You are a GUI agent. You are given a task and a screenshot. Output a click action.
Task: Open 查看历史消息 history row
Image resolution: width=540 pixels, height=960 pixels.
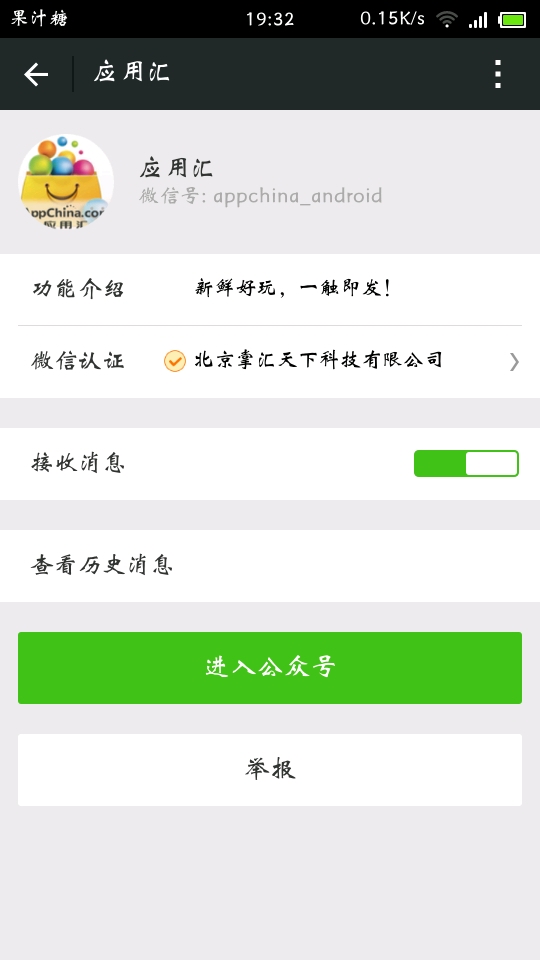(x=270, y=566)
